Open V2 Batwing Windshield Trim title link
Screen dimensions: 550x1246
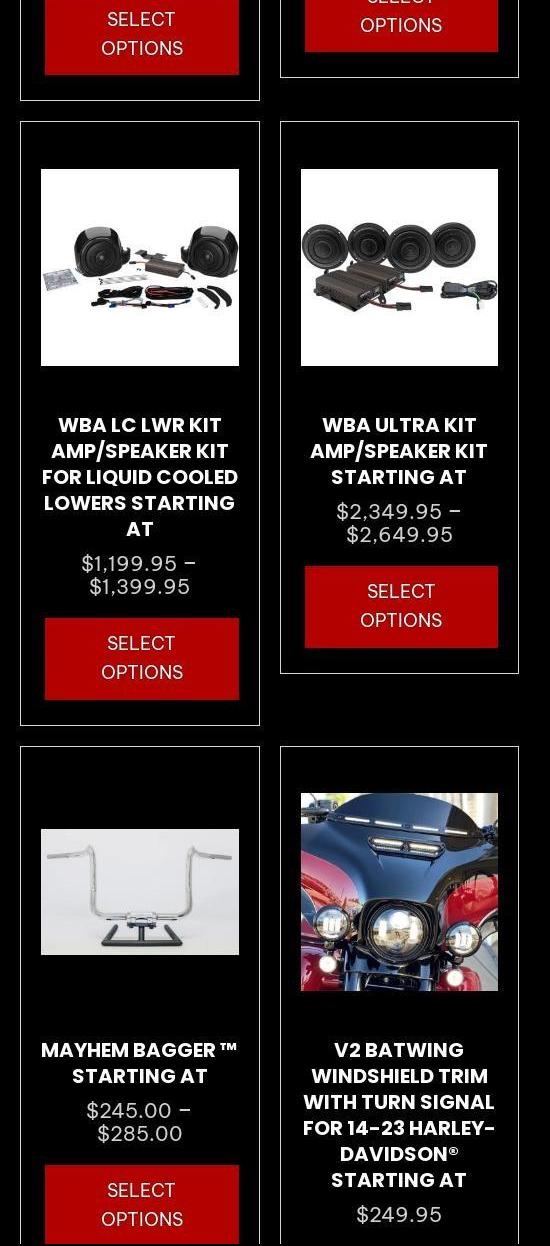click(399, 1115)
